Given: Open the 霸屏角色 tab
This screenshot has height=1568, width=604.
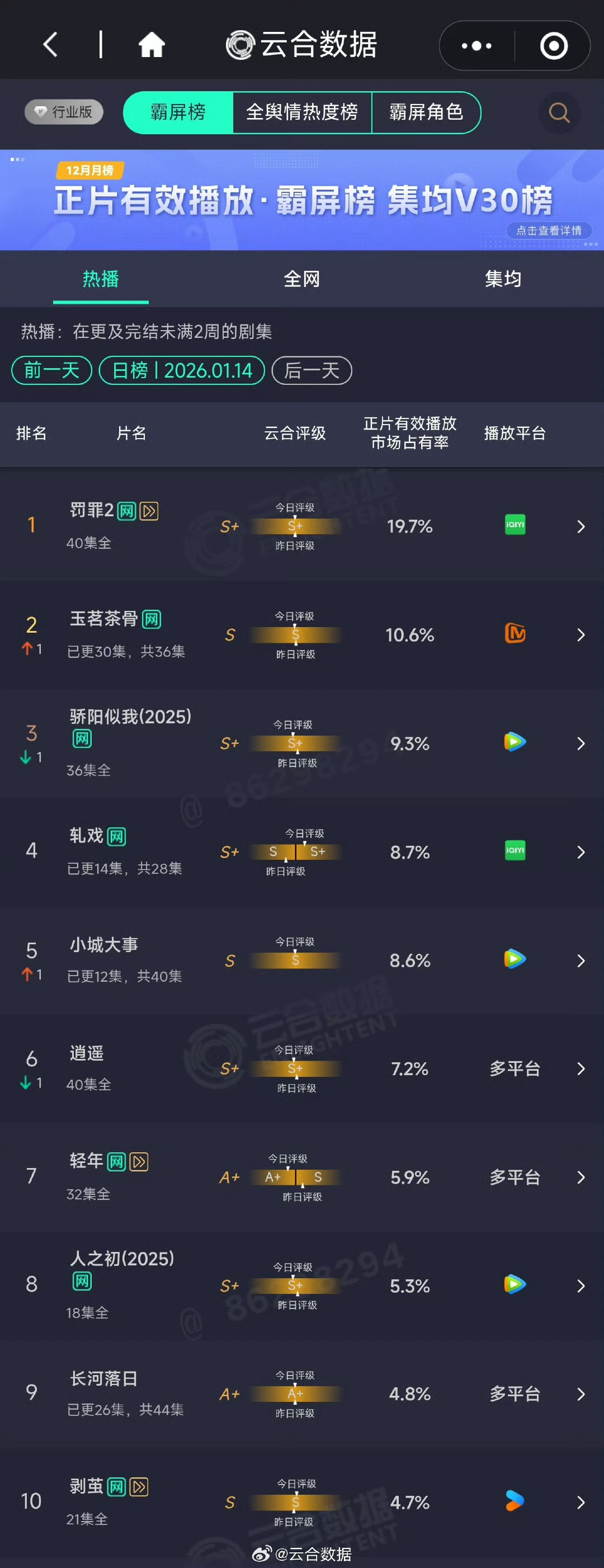Looking at the screenshot, I should pyautogui.click(x=426, y=112).
